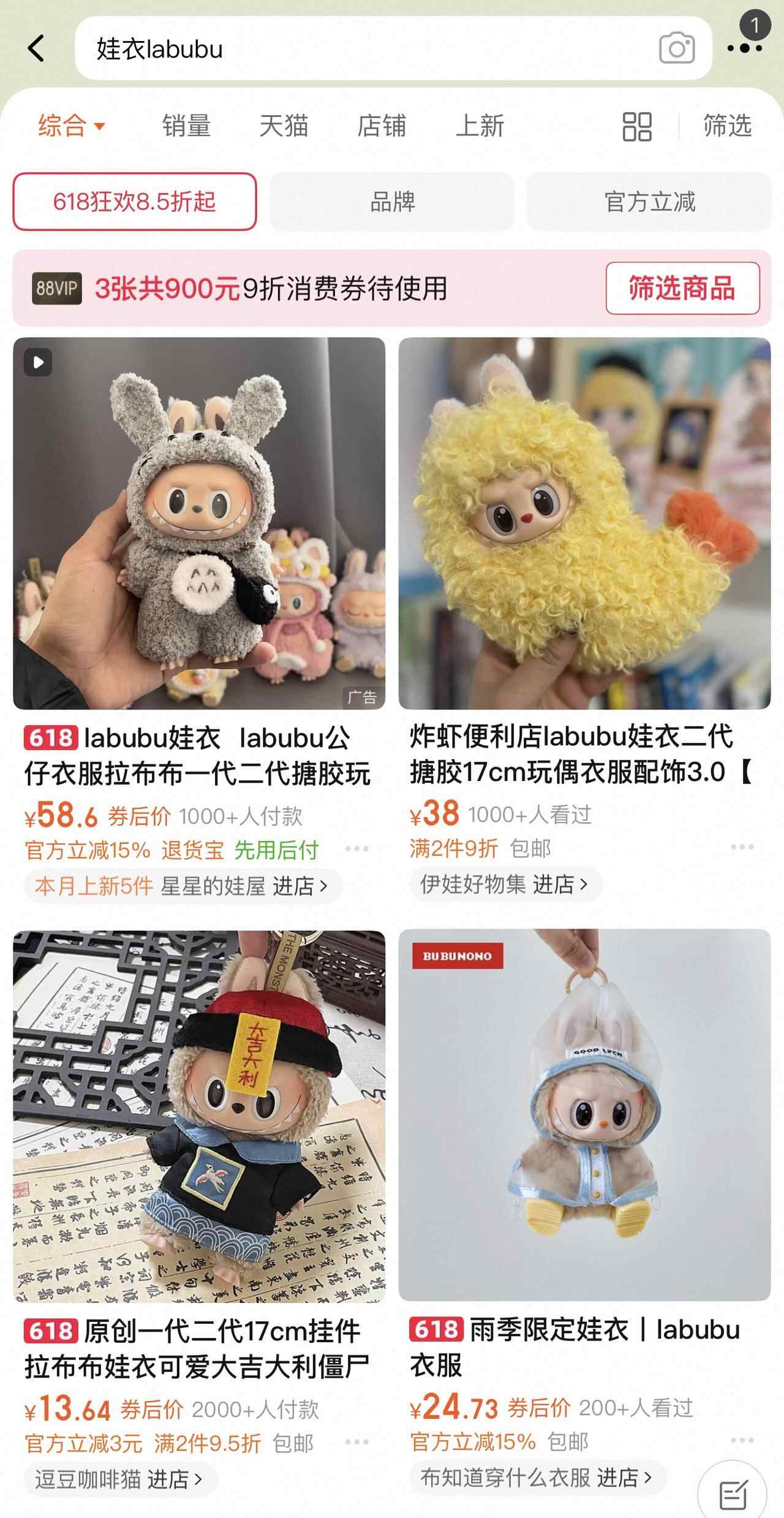Image resolution: width=784 pixels, height=1518 pixels.
Task: Visit the 伊娃好物集 store
Action: coord(504,884)
